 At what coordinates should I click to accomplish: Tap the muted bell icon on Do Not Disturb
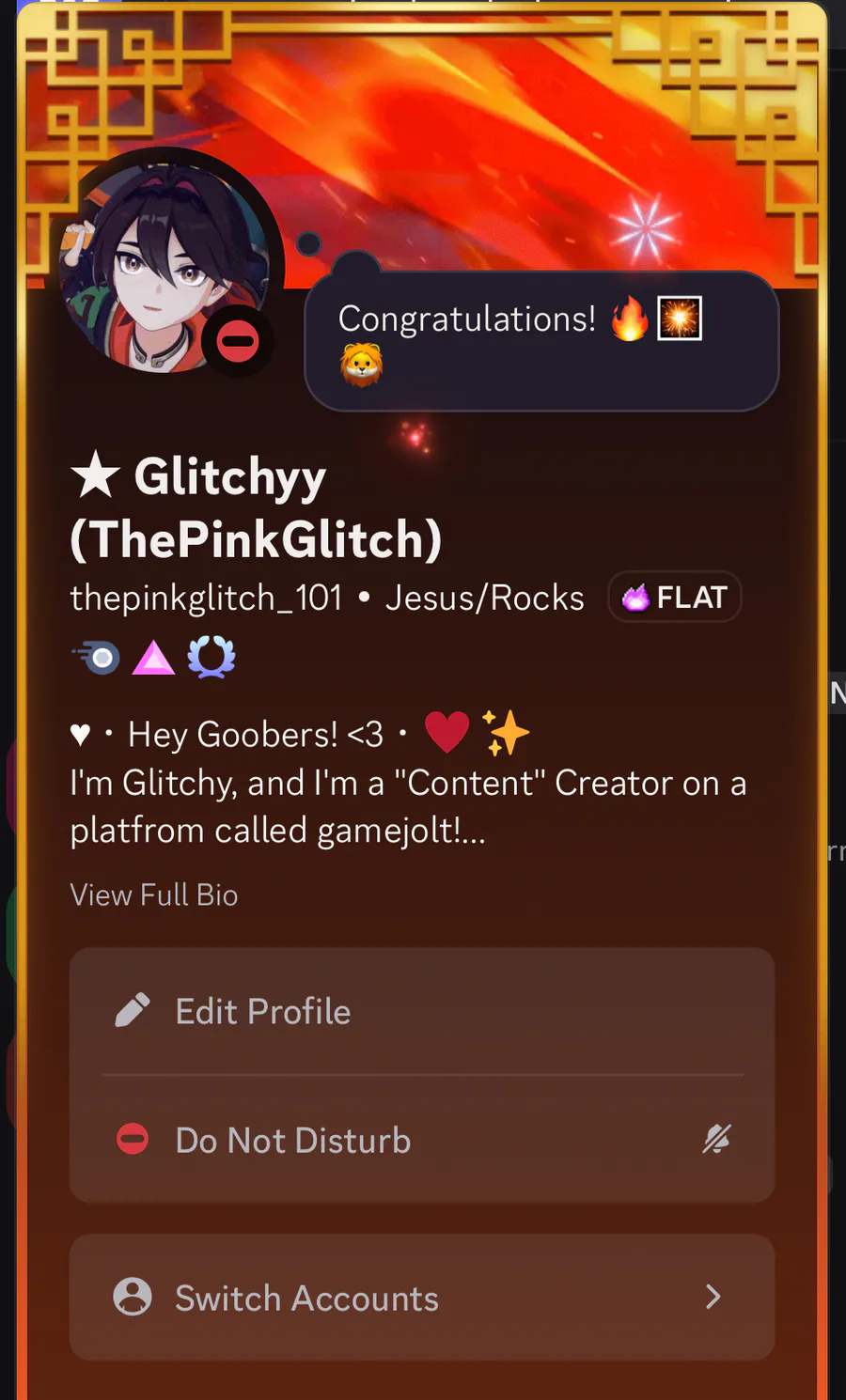(716, 1139)
